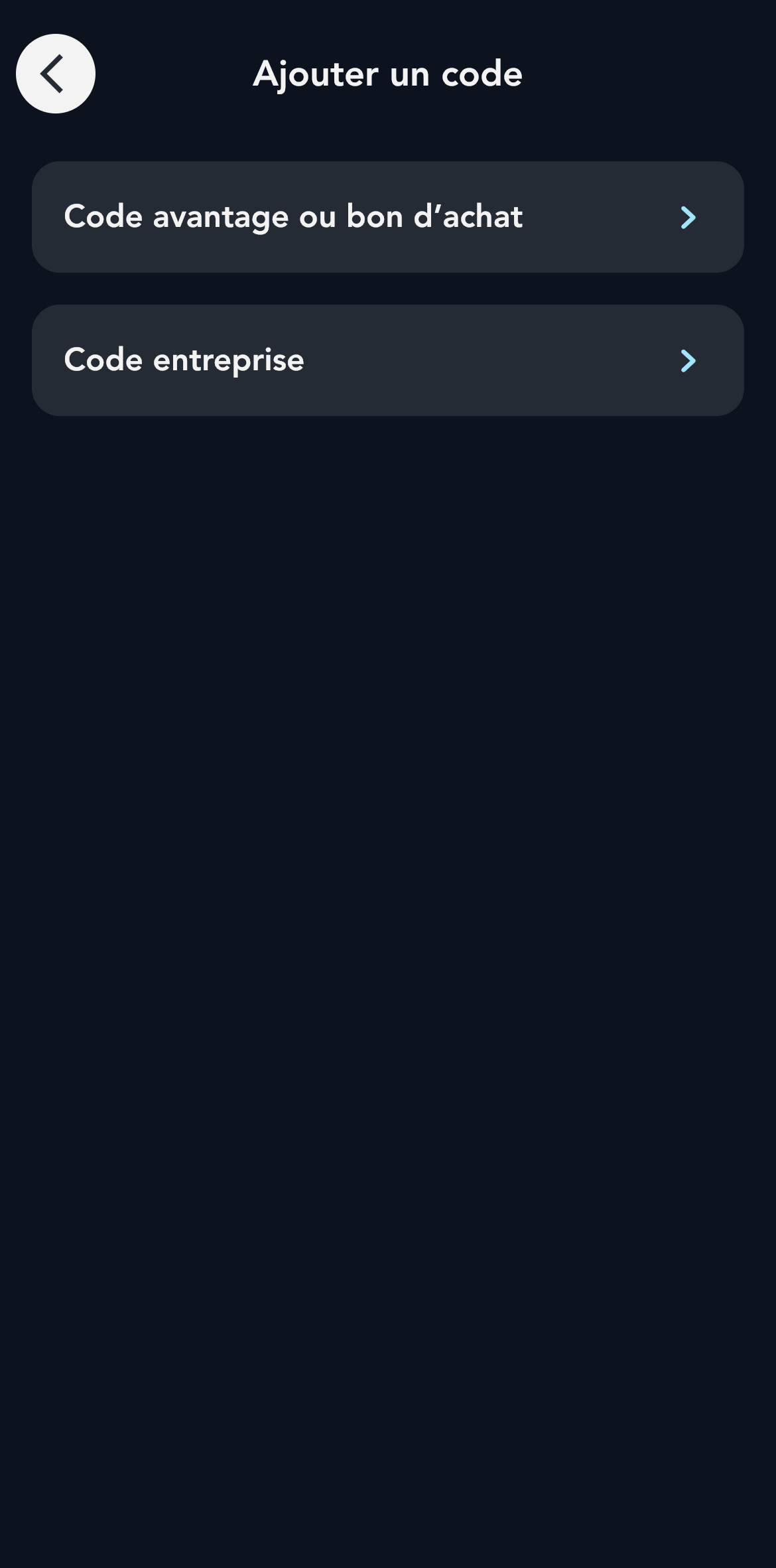Select the Code entreprise row
This screenshot has width=776, height=1568.
[387, 360]
